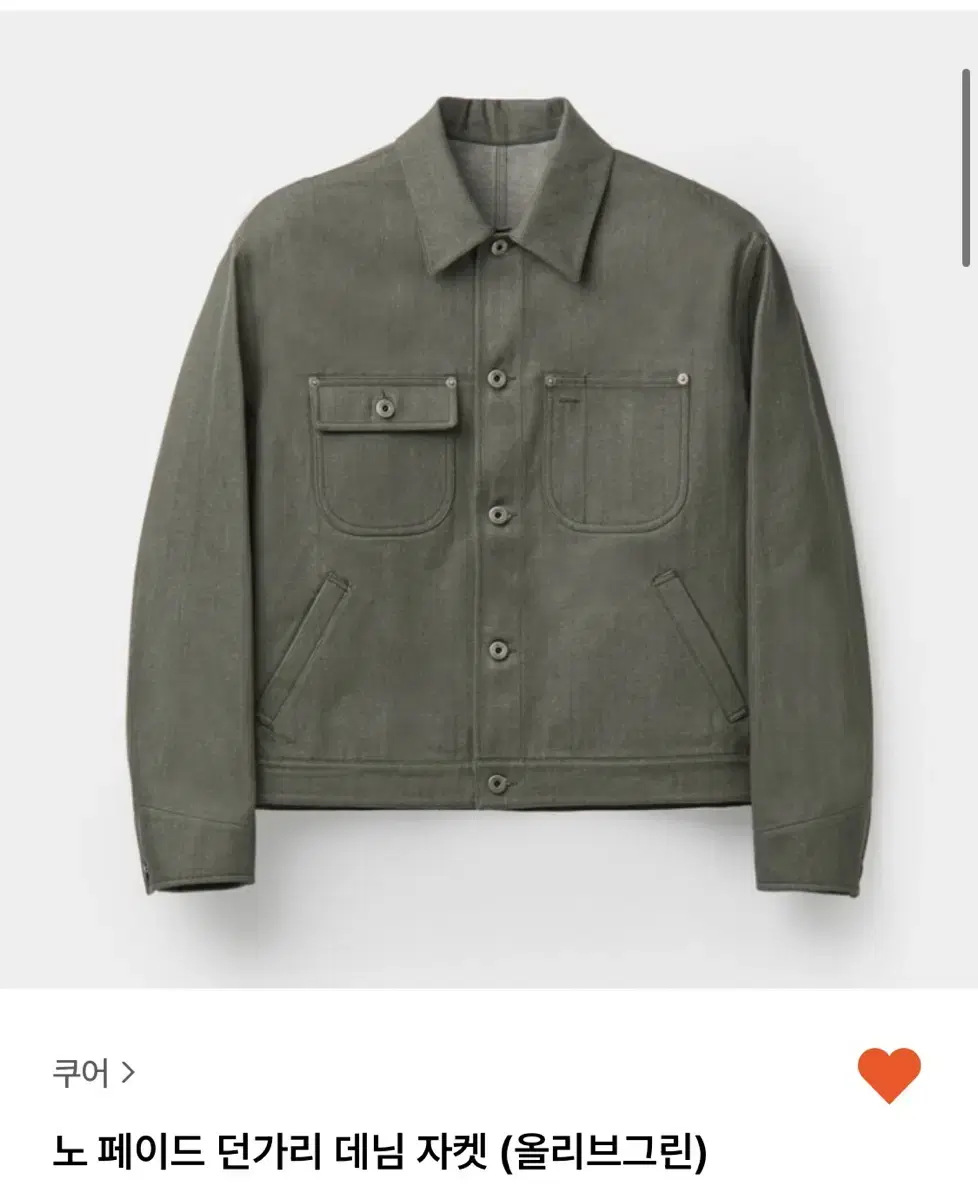
Task: Open the 쿠어 brand page link
Action: 93,1074
